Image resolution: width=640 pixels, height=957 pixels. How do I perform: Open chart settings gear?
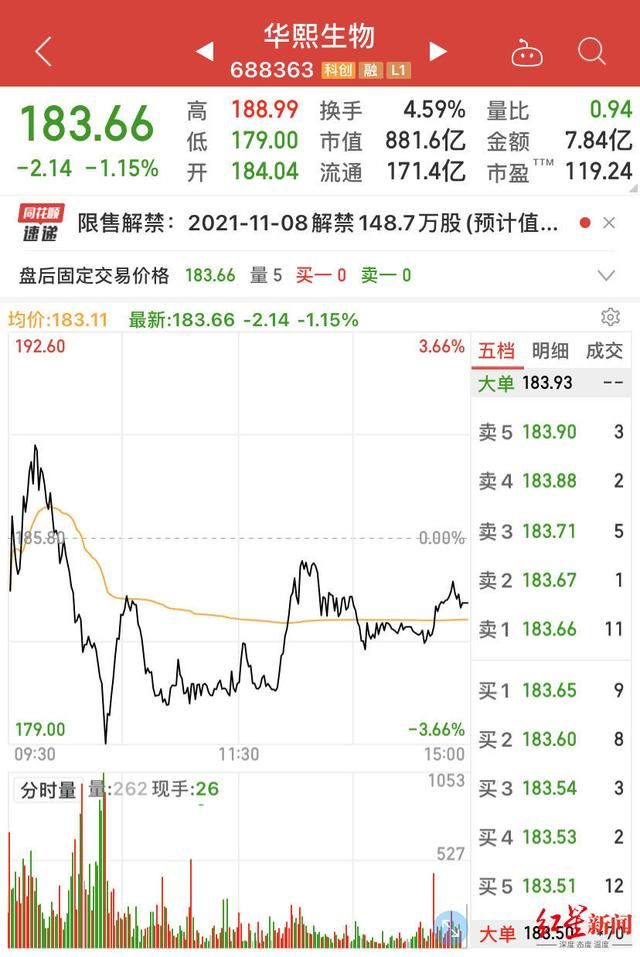tap(610, 318)
